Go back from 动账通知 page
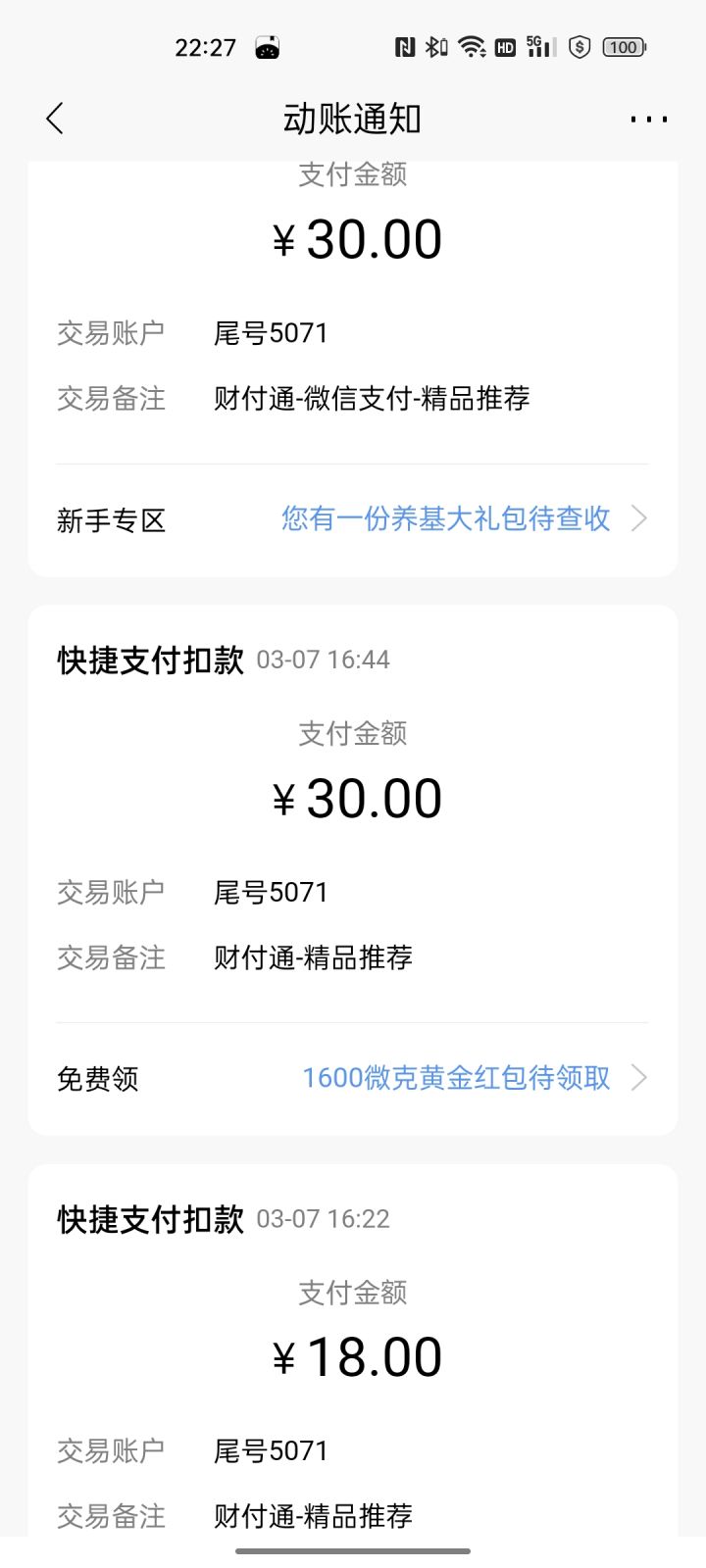Screen dimensions: 706x1568 pos(55,119)
